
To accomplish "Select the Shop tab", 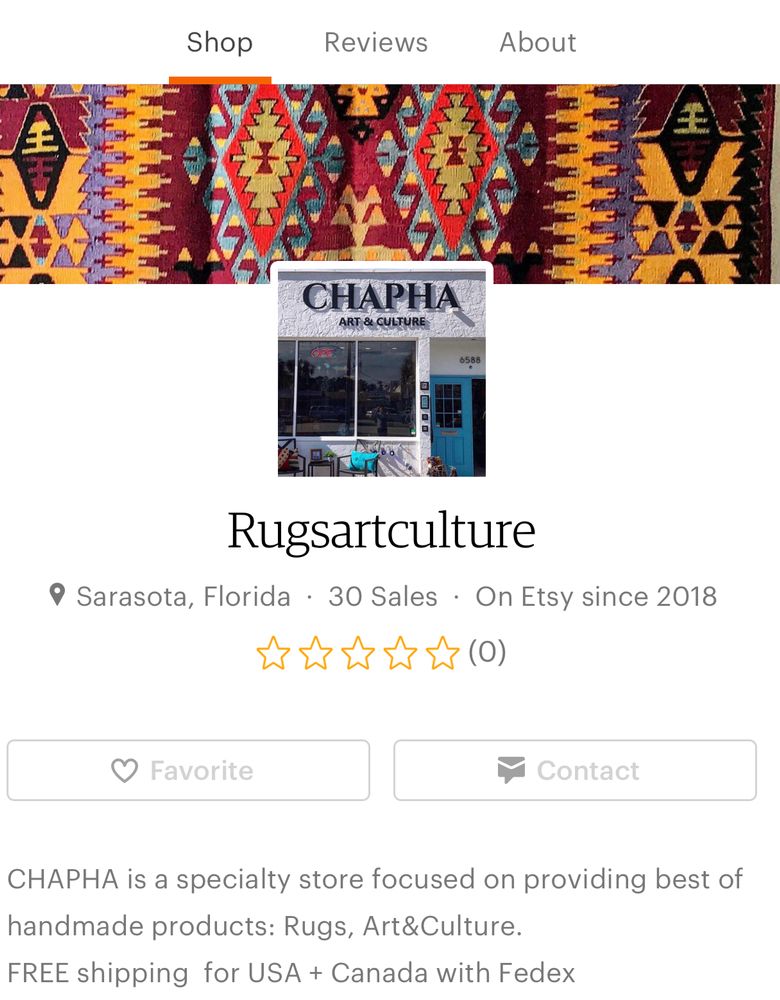I will pos(220,42).
